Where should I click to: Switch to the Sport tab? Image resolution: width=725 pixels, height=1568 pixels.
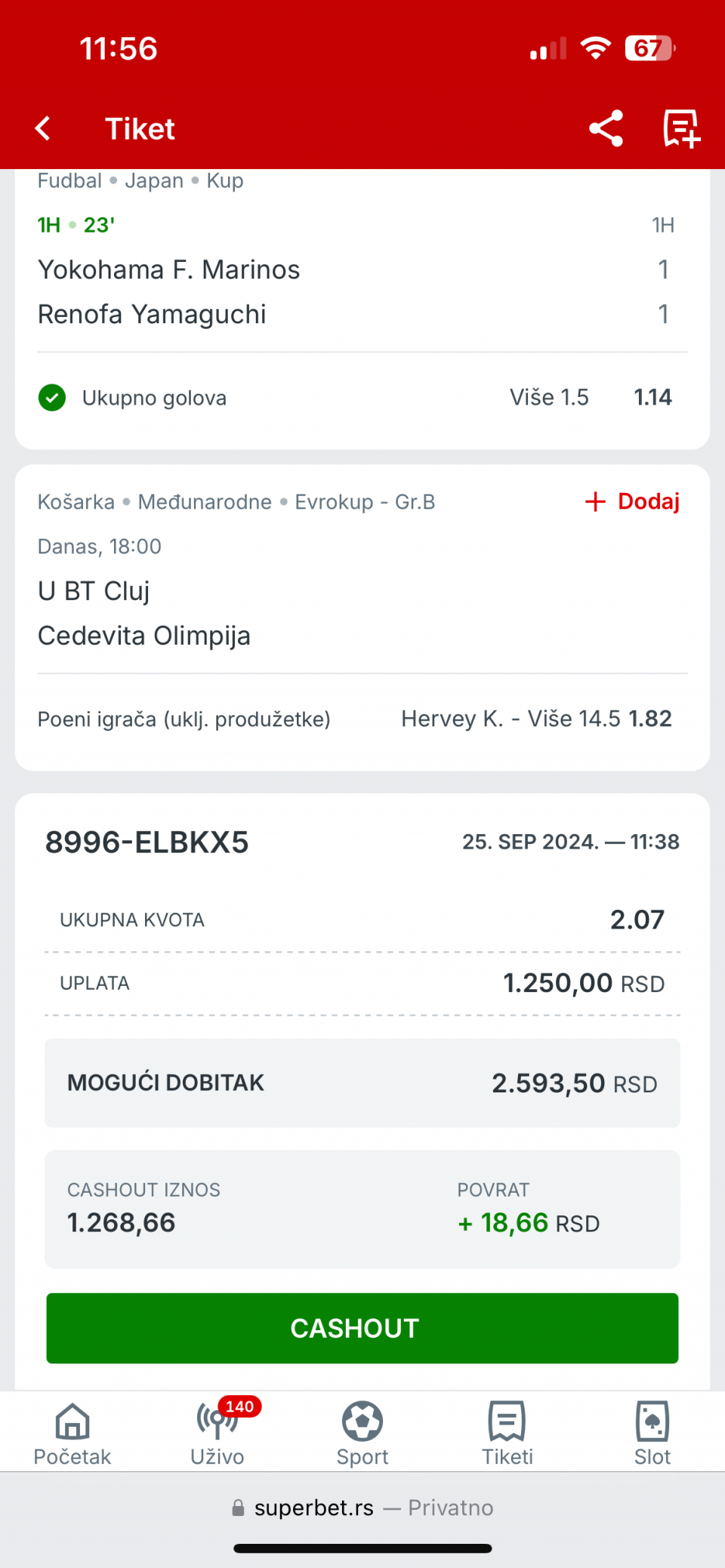(x=362, y=1434)
